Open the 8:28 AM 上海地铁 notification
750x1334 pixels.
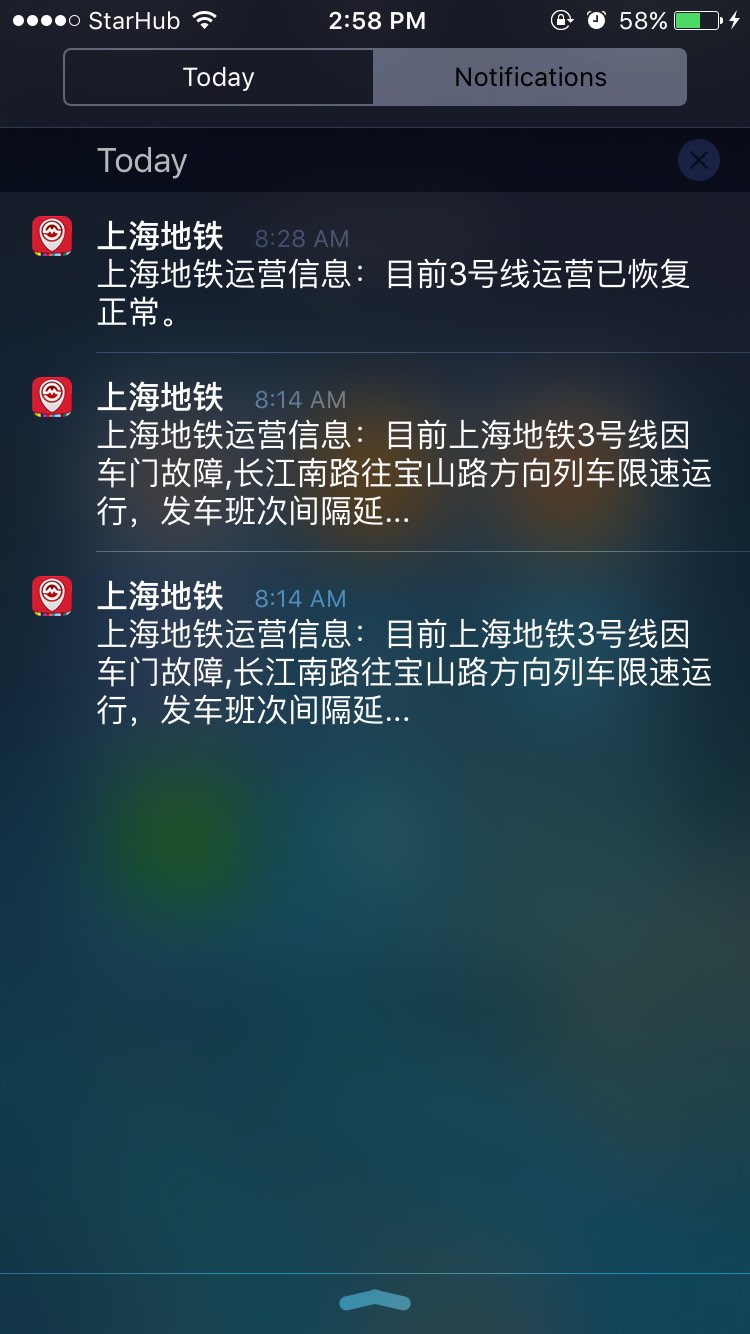(392, 275)
